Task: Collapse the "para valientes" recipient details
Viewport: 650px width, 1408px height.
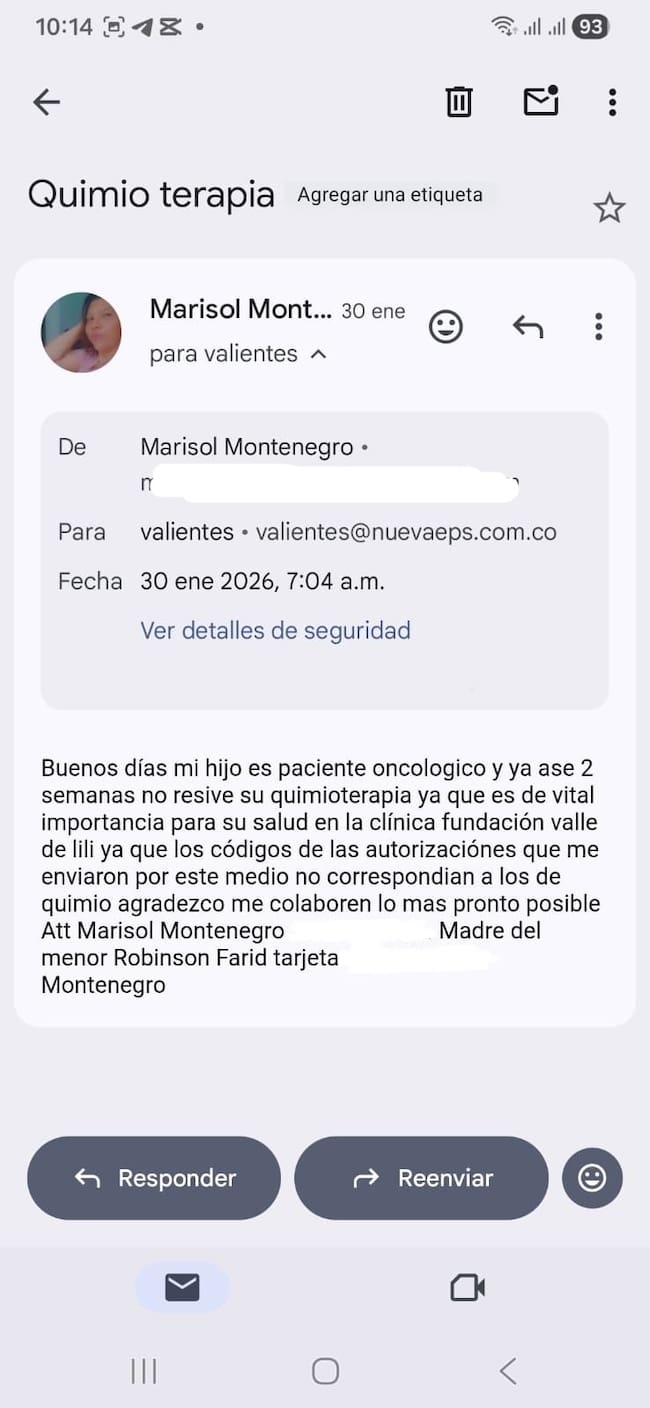Action: pos(318,353)
